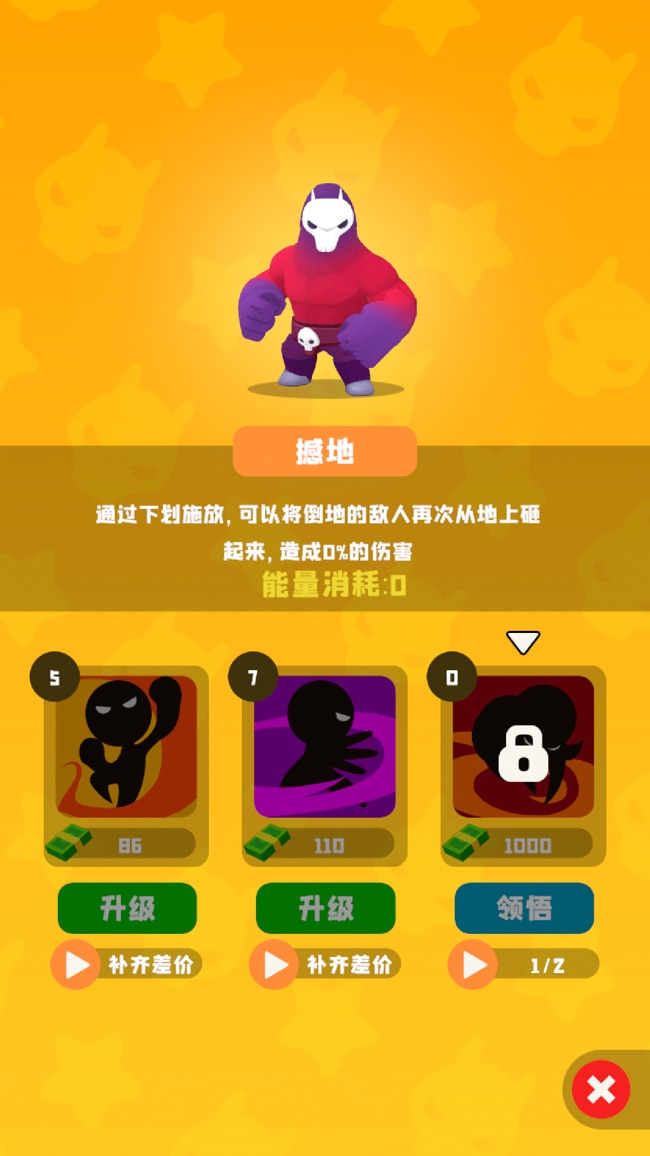
Task: Watch ad 补齐差价 under the 110-cost skill
Action: pos(325,965)
